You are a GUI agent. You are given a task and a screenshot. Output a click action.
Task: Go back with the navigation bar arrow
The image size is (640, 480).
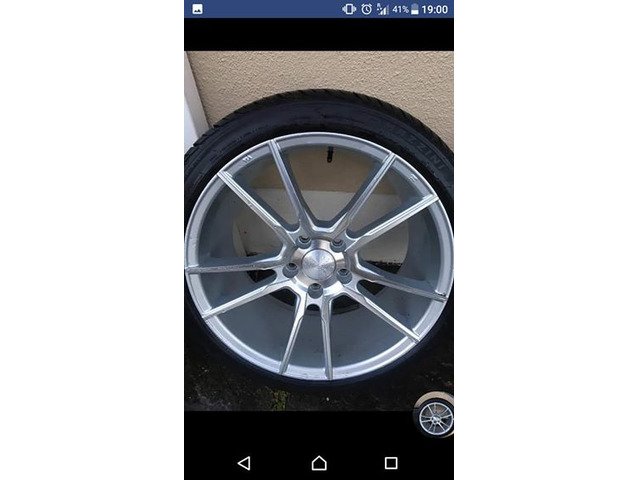point(244,463)
